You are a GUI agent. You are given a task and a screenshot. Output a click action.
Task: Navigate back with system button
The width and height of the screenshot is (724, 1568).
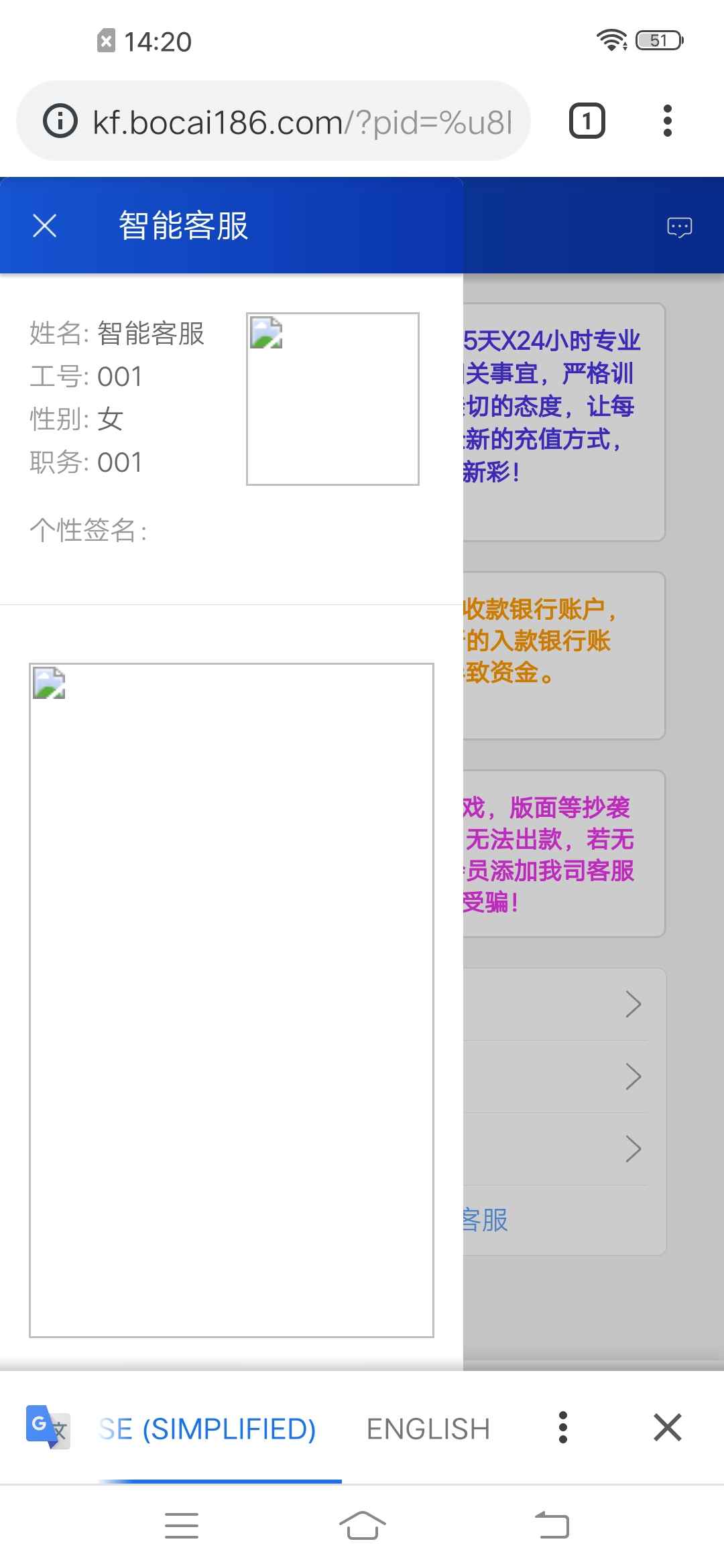tap(552, 1526)
